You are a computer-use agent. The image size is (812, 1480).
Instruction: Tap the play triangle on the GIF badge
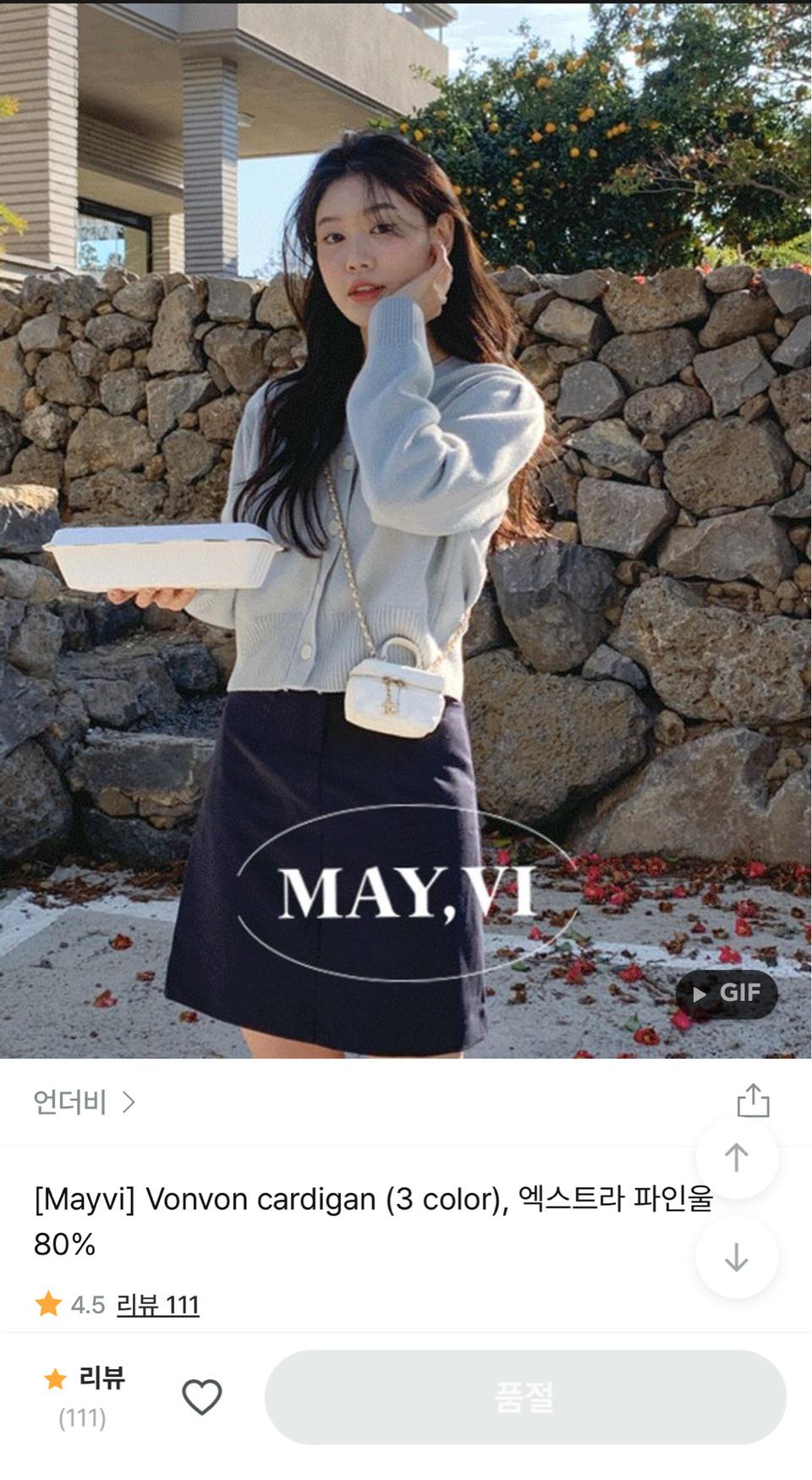[699, 994]
